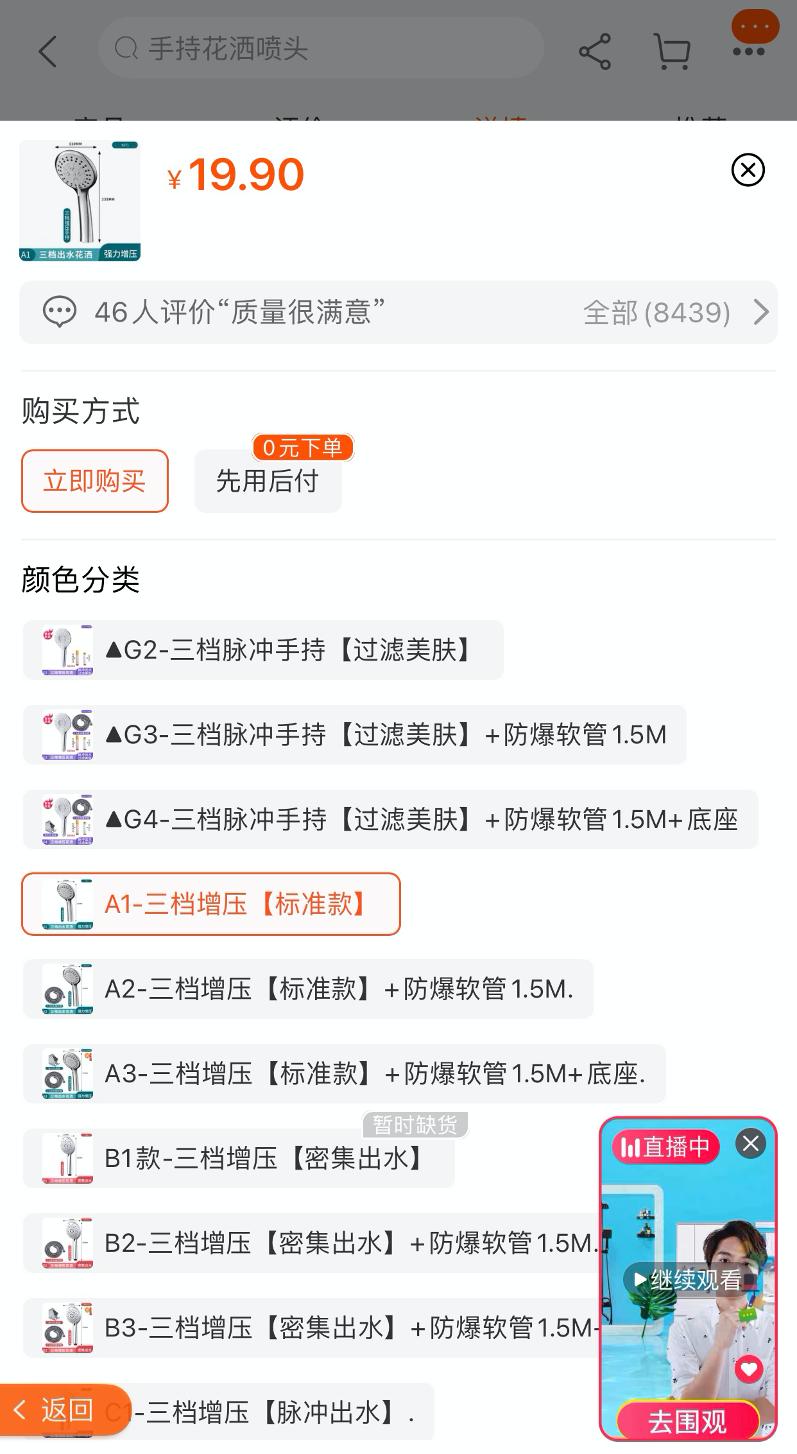Dismiss the livestream floating window
The image size is (797, 1454).
pyautogui.click(x=751, y=1144)
